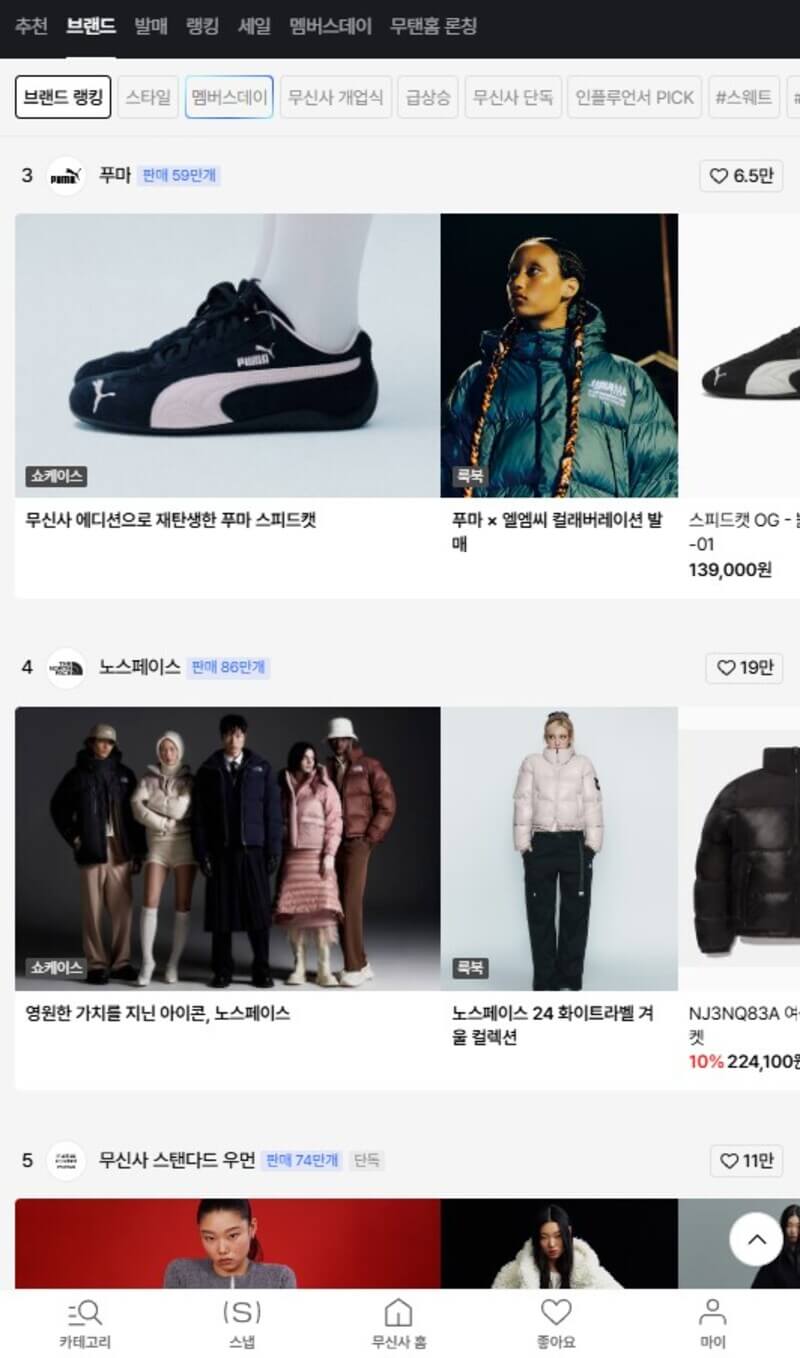Jump back to top with arrow button
Image resolution: width=800 pixels, height=1358 pixels.
point(756,1240)
